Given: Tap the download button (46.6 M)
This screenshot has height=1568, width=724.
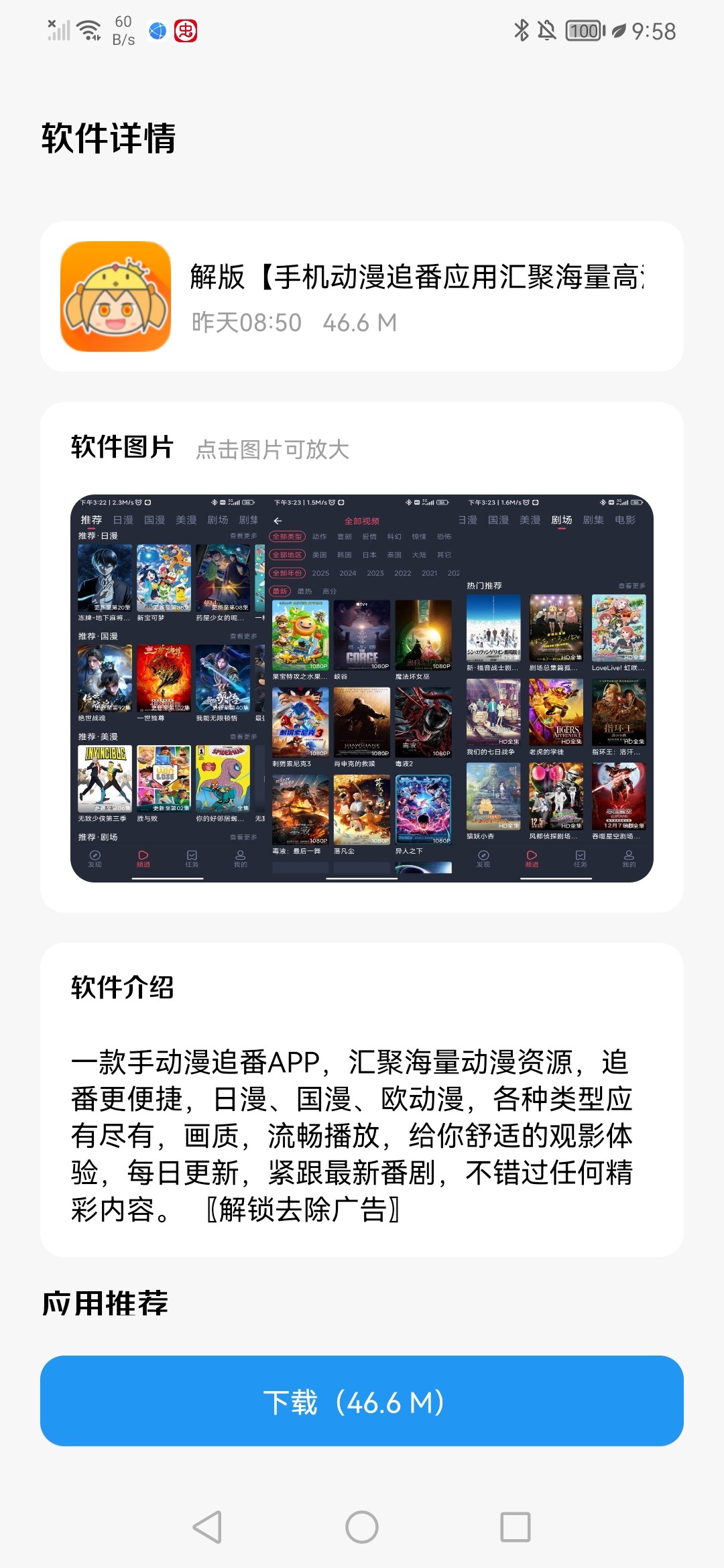Looking at the screenshot, I should [x=362, y=1402].
